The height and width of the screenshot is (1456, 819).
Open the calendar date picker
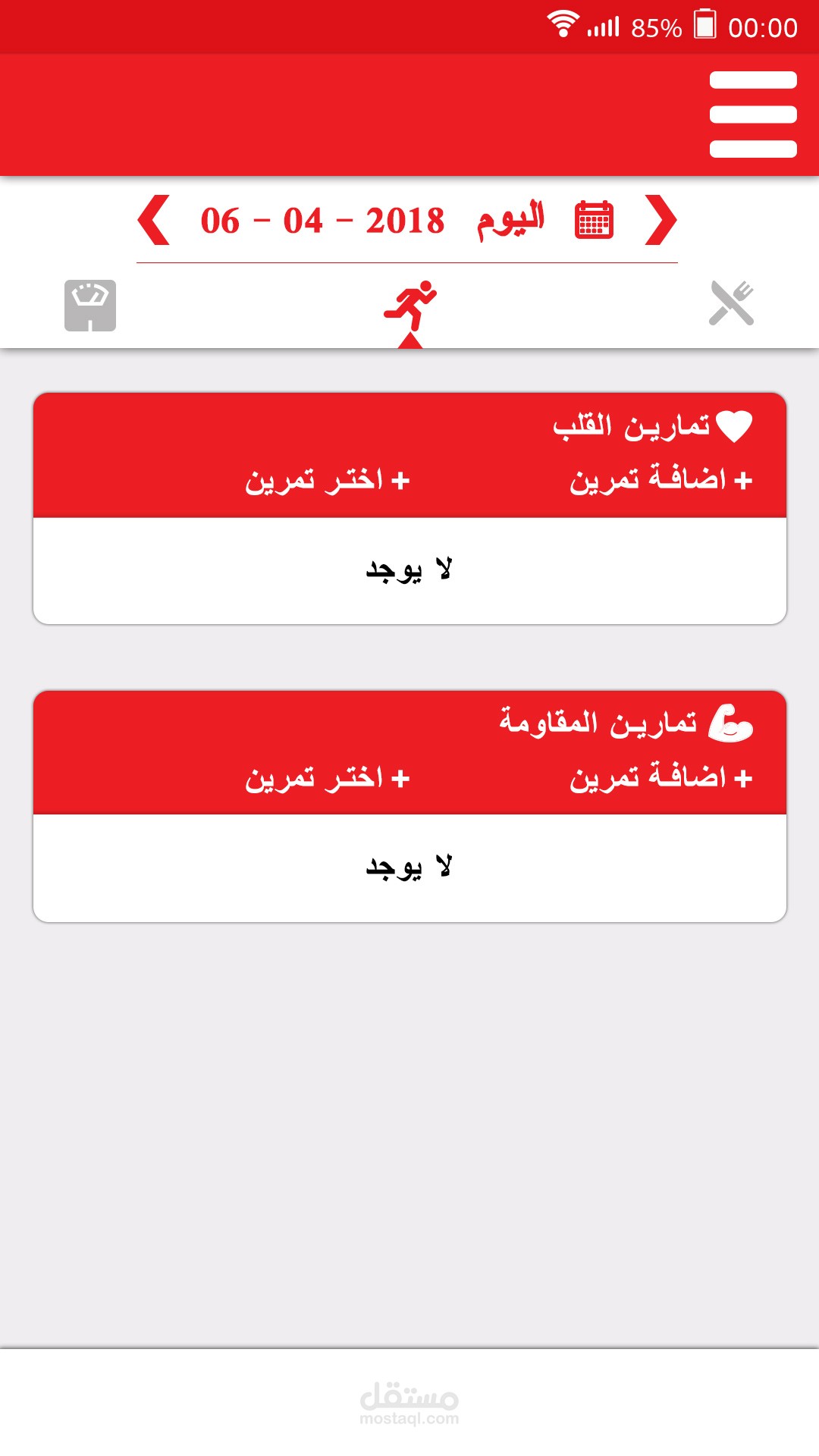[594, 220]
